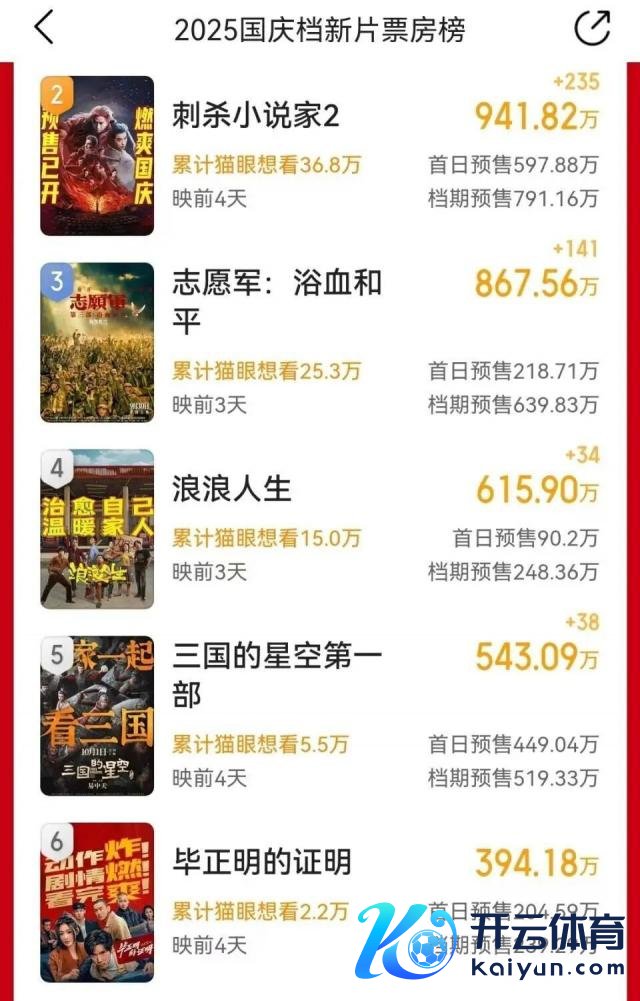Share the 2025国庆档新片票房榜 page
The height and width of the screenshot is (1001, 640).
pos(592,28)
